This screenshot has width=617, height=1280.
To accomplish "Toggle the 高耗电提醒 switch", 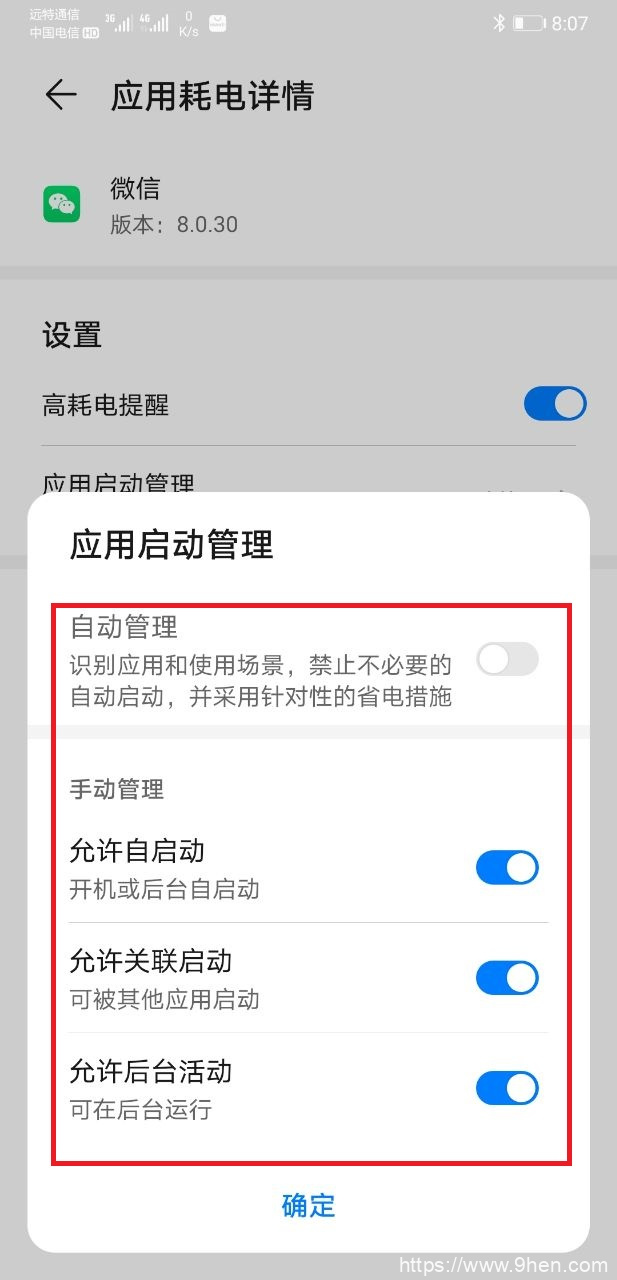I will [x=554, y=405].
